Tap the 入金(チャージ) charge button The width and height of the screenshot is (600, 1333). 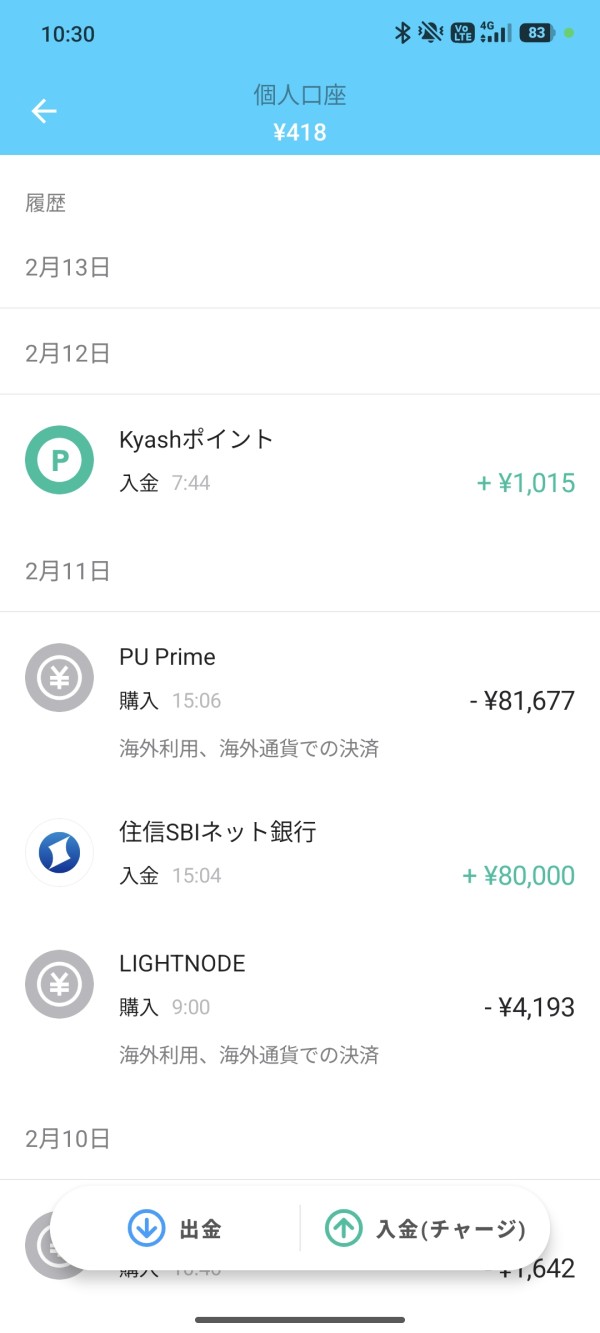point(425,1228)
